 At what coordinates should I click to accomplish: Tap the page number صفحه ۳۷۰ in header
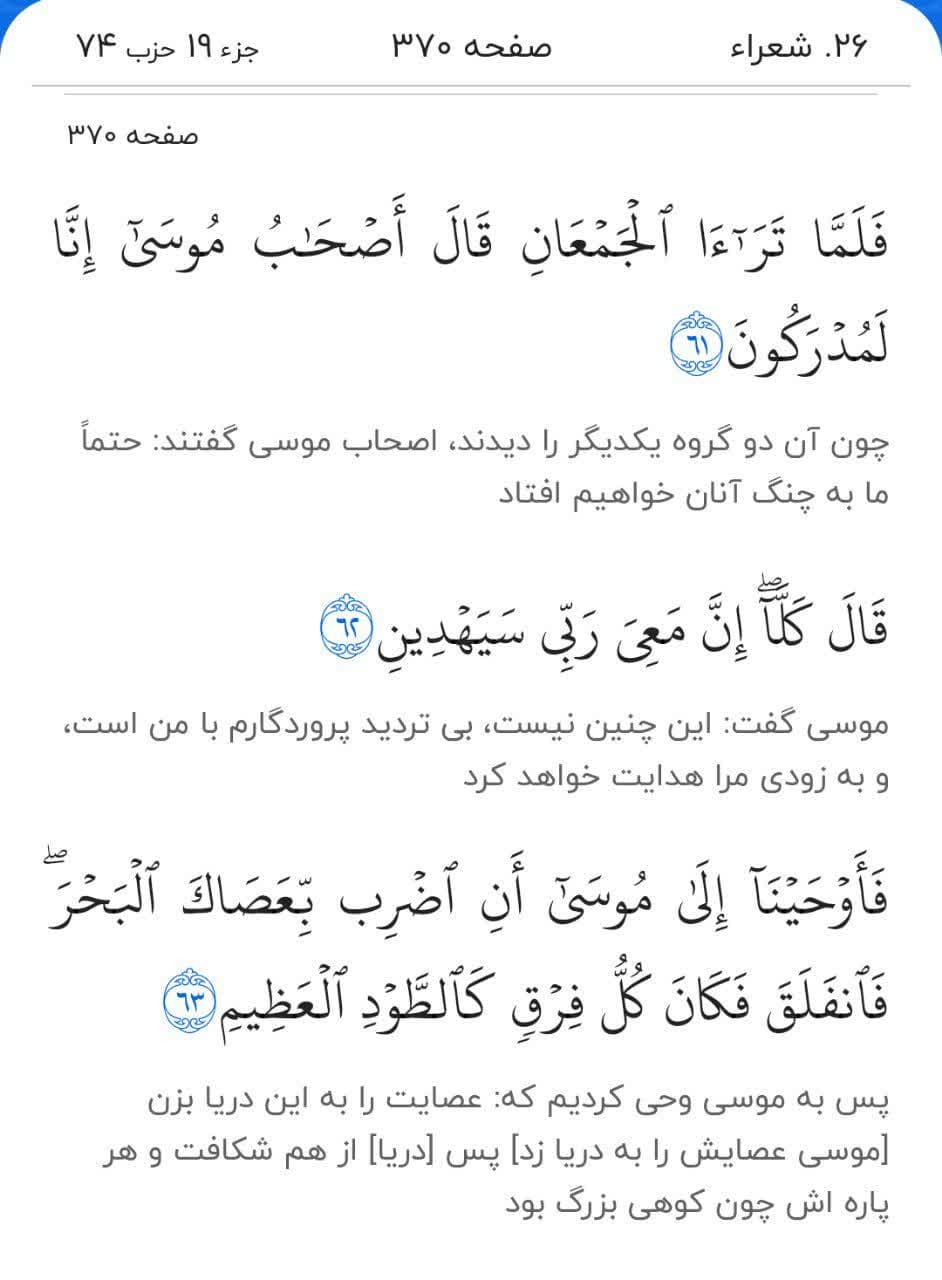point(471,47)
